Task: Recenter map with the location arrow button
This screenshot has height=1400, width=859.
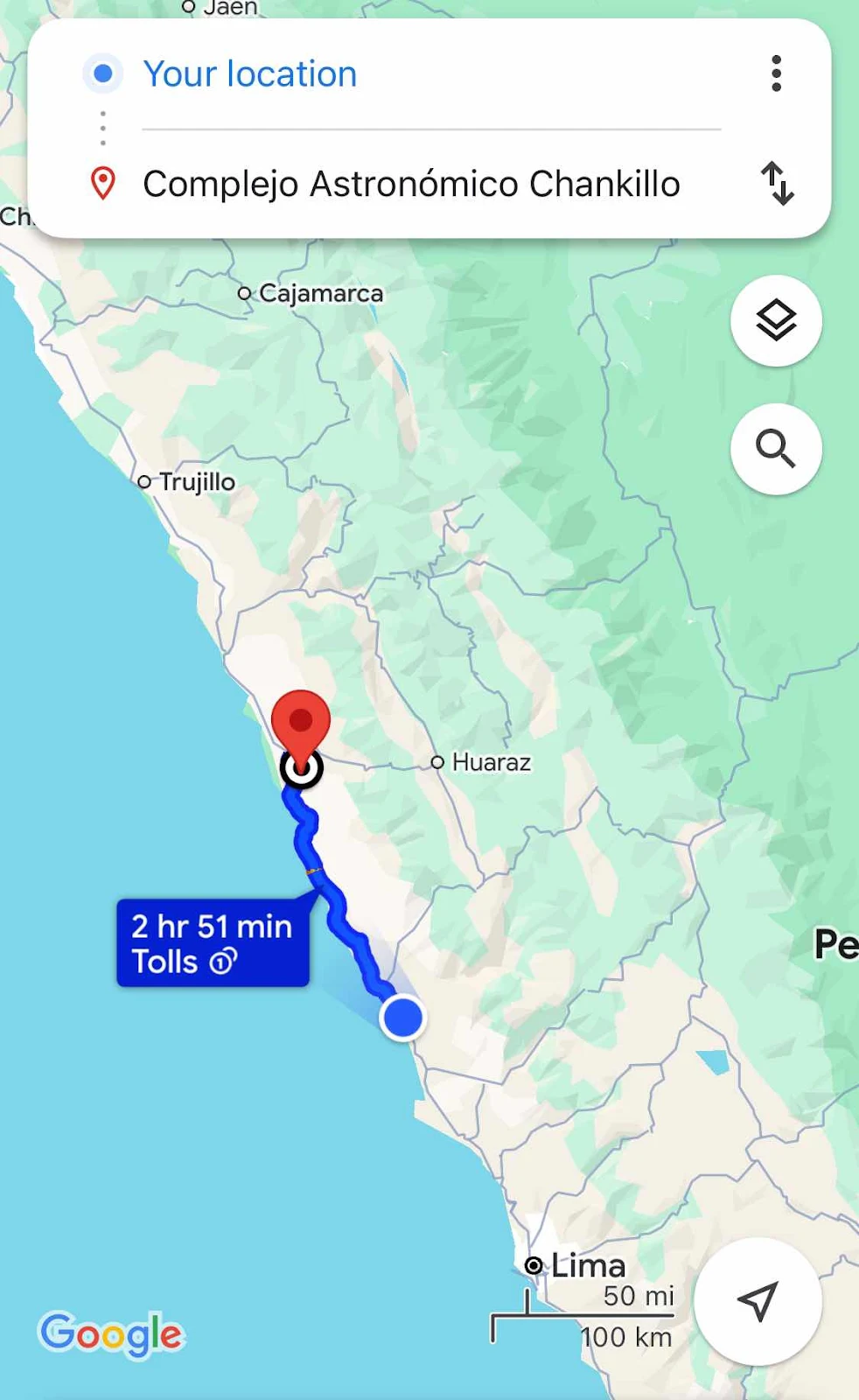Action: (758, 1301)
